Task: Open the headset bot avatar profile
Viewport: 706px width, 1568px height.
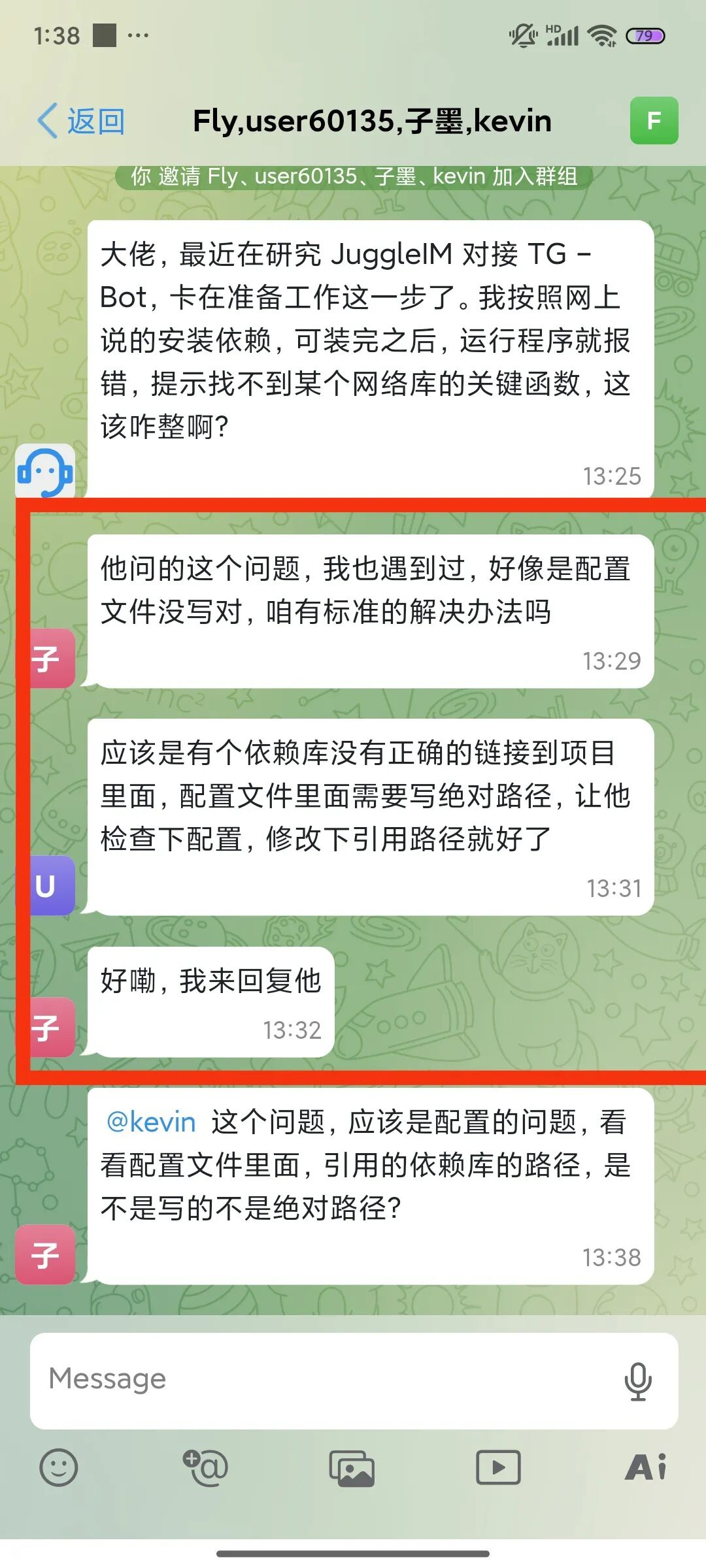Action: pos(45,471)
